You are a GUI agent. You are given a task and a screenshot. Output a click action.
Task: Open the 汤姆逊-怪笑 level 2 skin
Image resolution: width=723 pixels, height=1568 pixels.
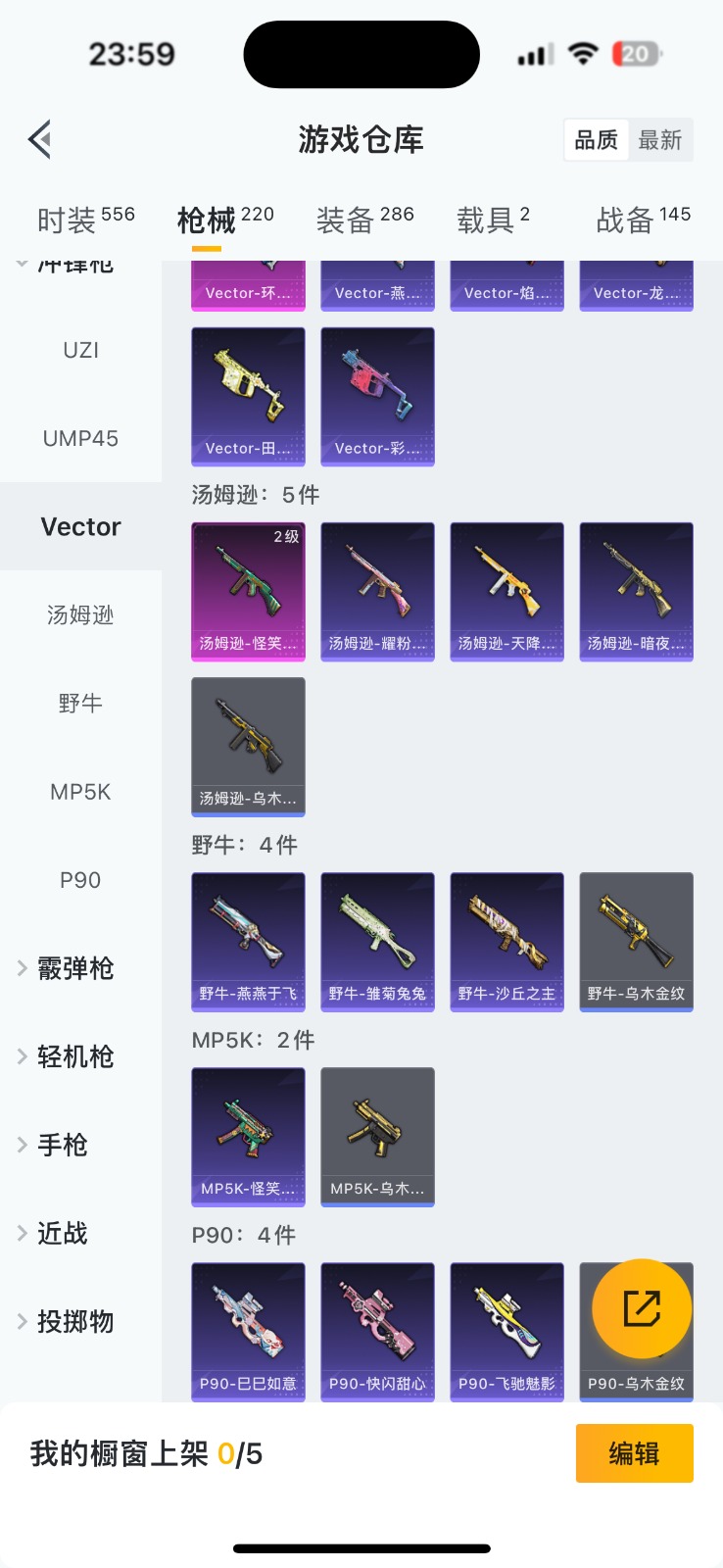pyautogui.click(x=248, y=591)
